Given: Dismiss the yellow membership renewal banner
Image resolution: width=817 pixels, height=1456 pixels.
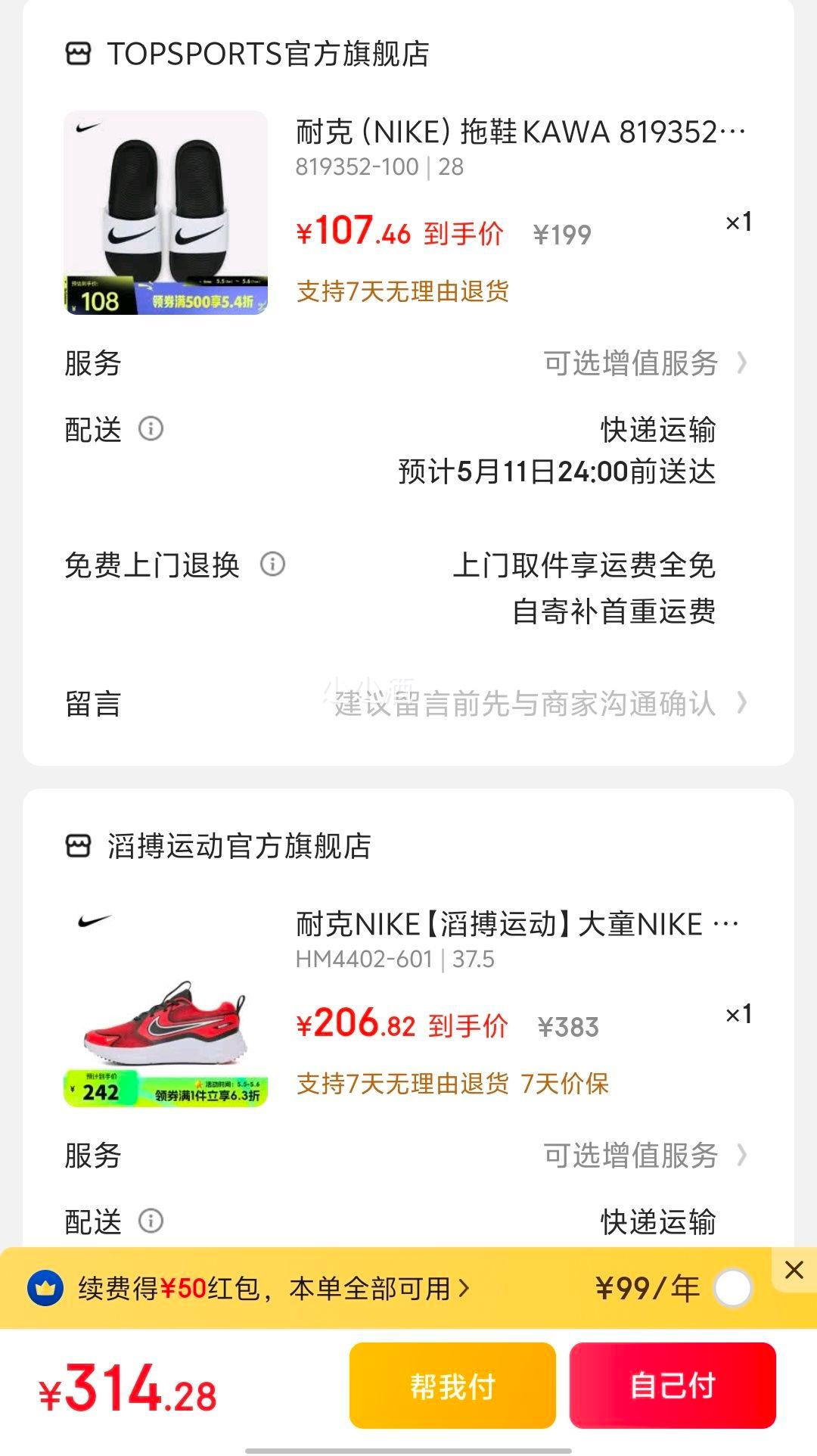Looking at the screenshot, I should coord(794,1269).
